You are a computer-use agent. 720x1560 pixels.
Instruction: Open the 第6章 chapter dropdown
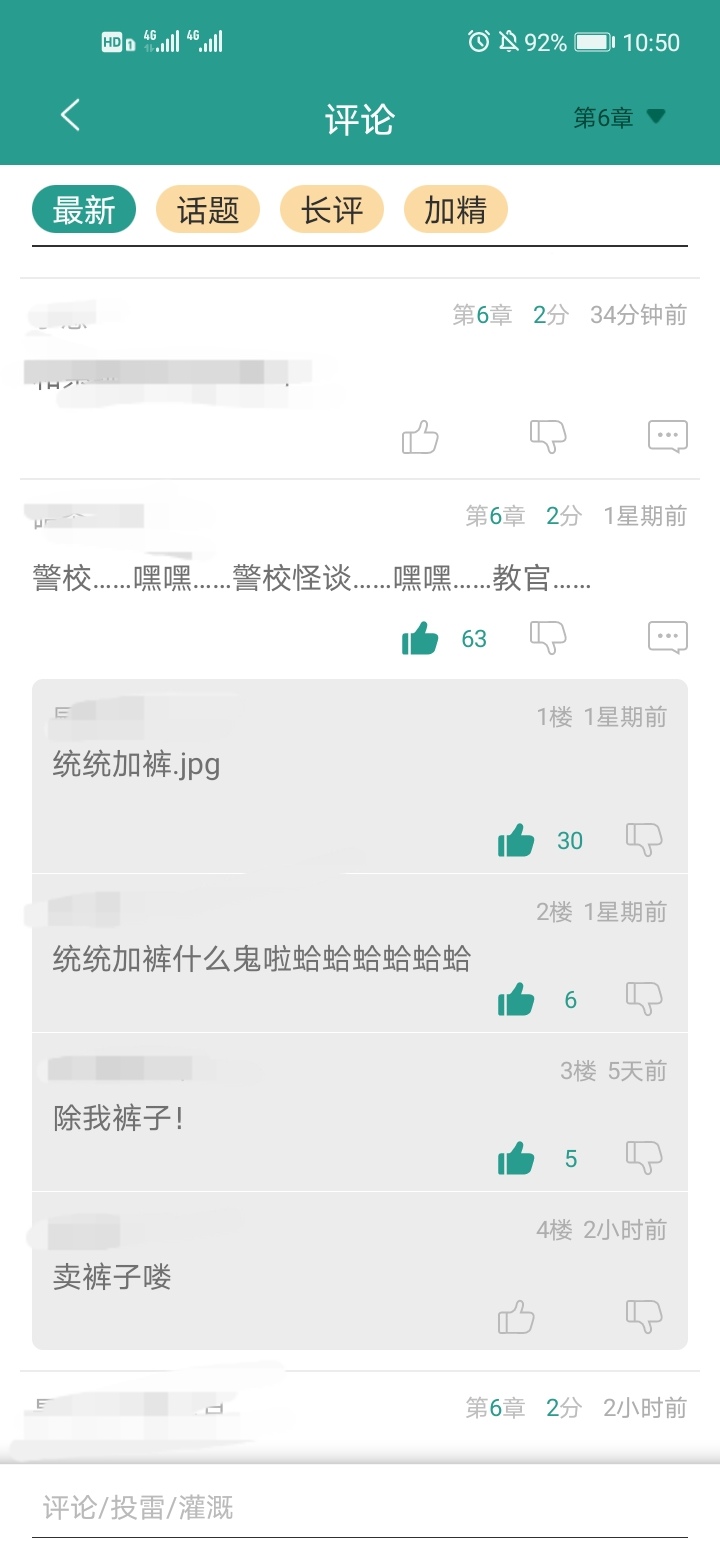click(x=619, y=118)
